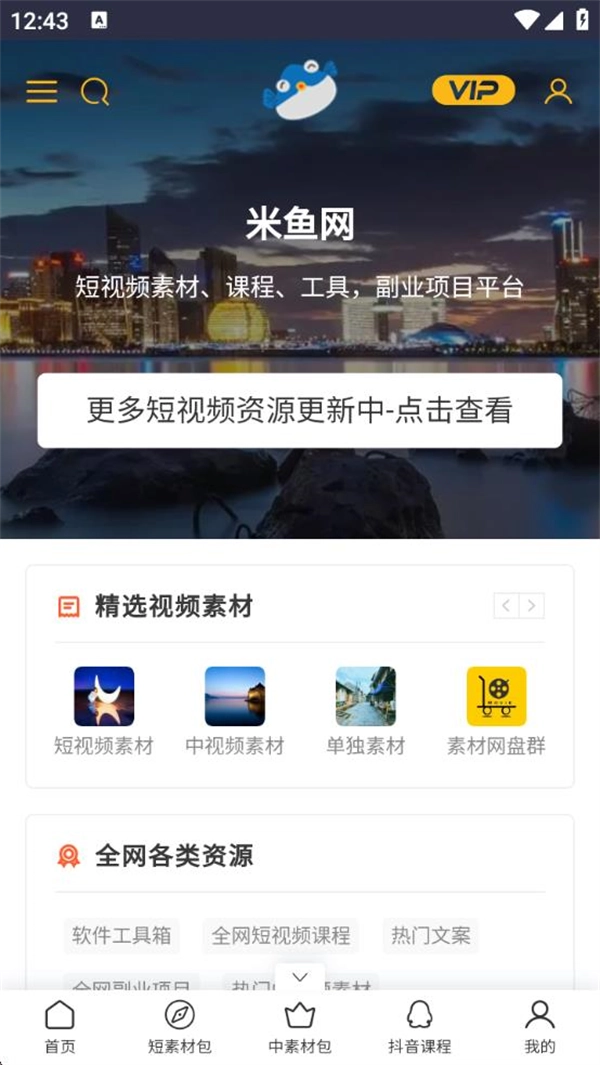Switch to the 首页 tab
600x1065 pixels.
point(60,1027)
